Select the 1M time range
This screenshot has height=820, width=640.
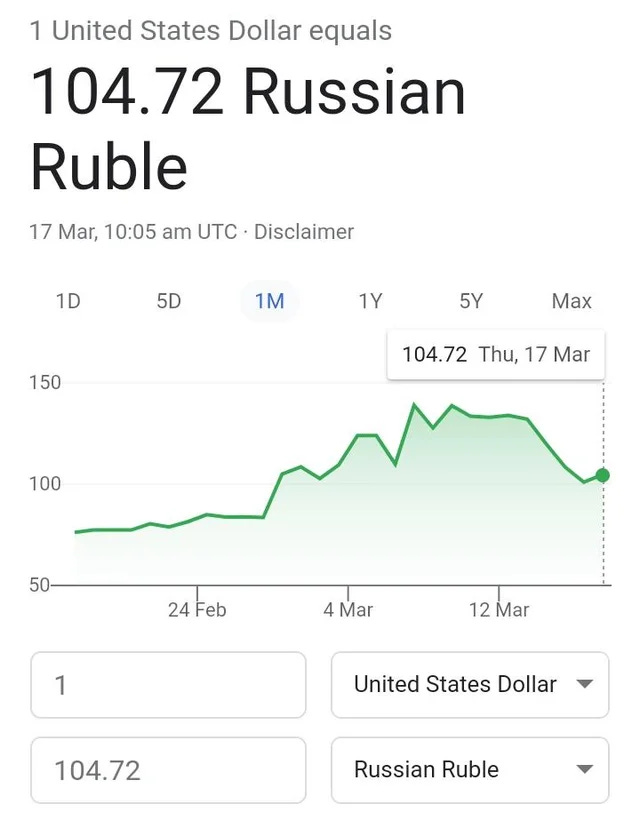pos(269,301)
